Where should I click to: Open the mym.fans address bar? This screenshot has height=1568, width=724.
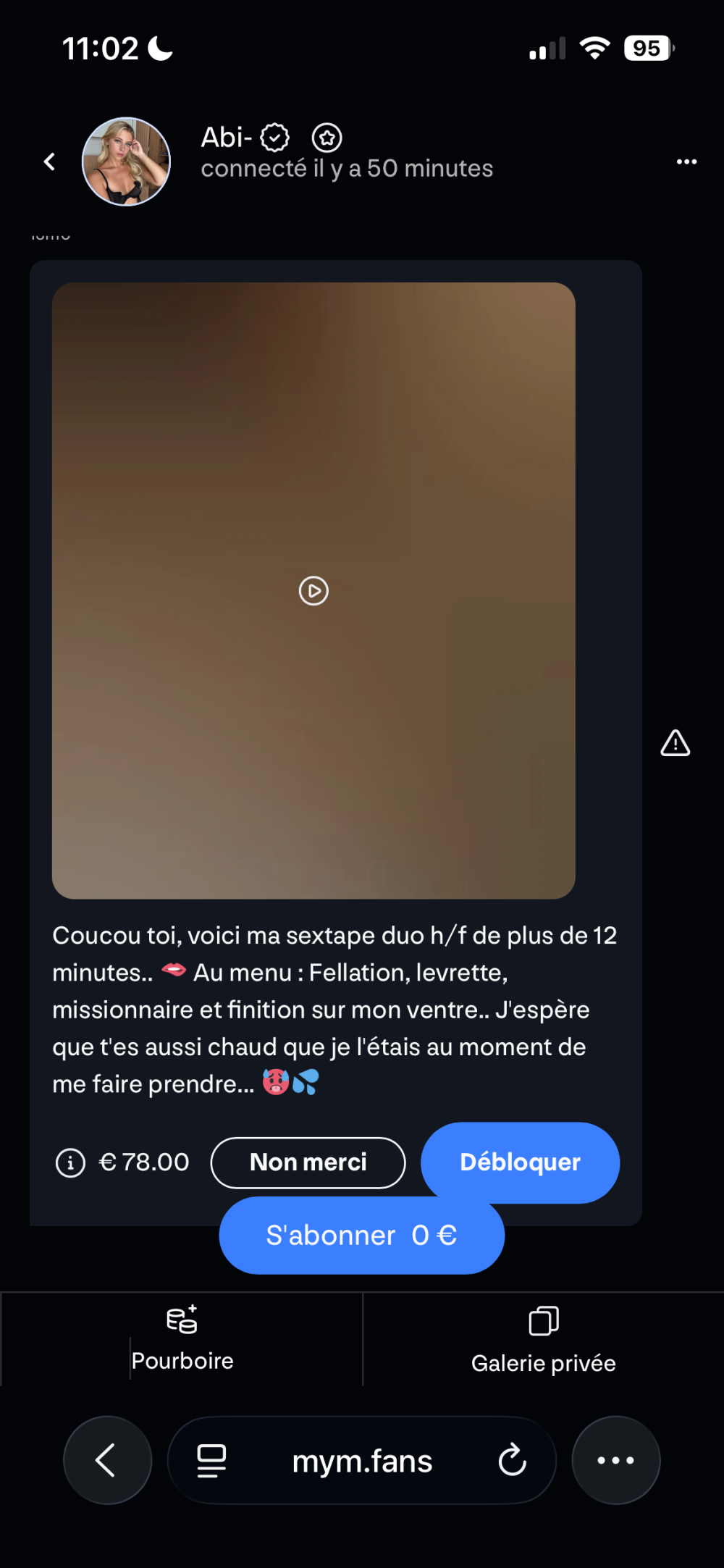click(362, 1462)
